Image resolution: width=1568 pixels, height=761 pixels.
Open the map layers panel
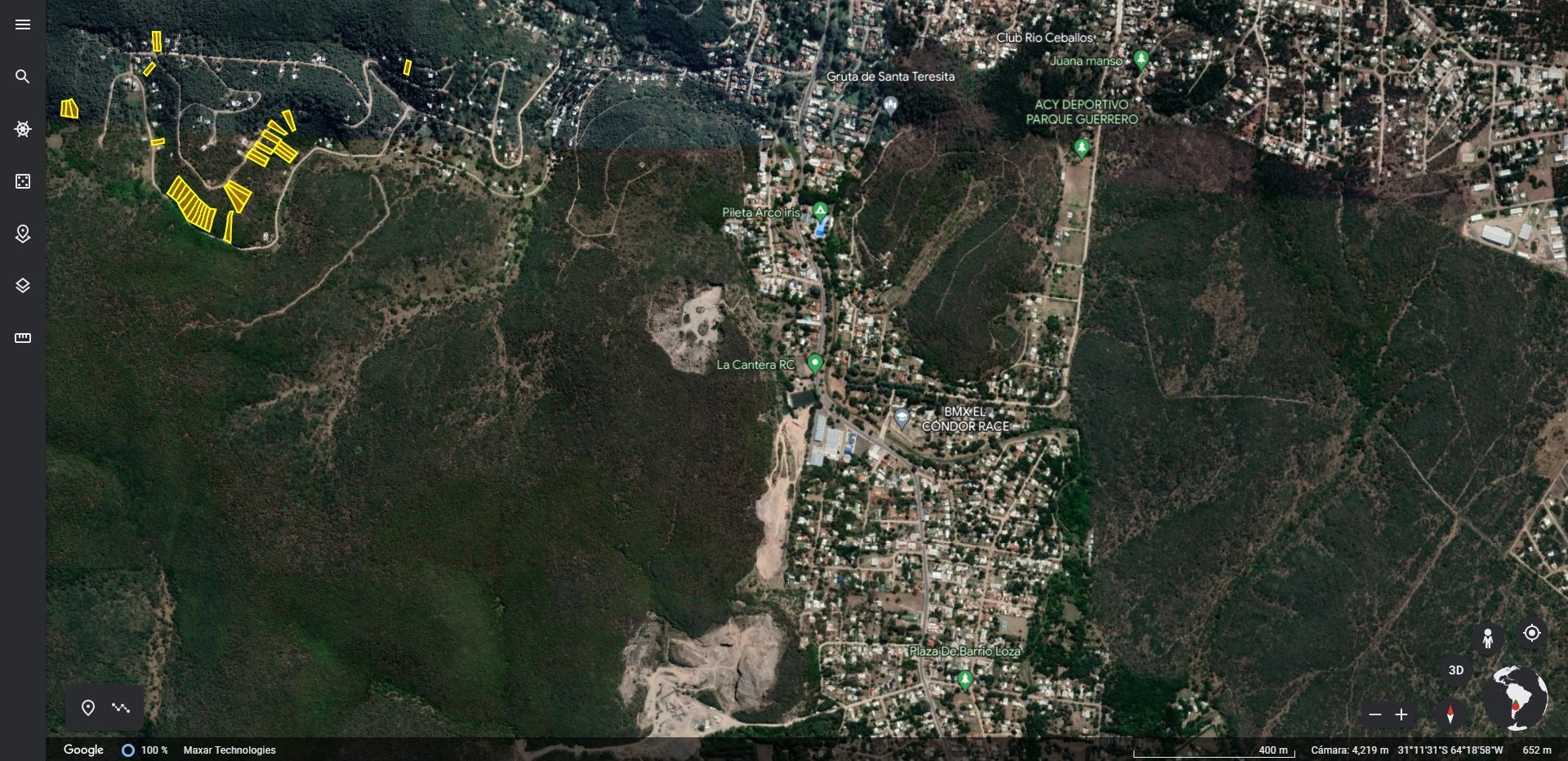pyautogui.click(x=23, y=286)
